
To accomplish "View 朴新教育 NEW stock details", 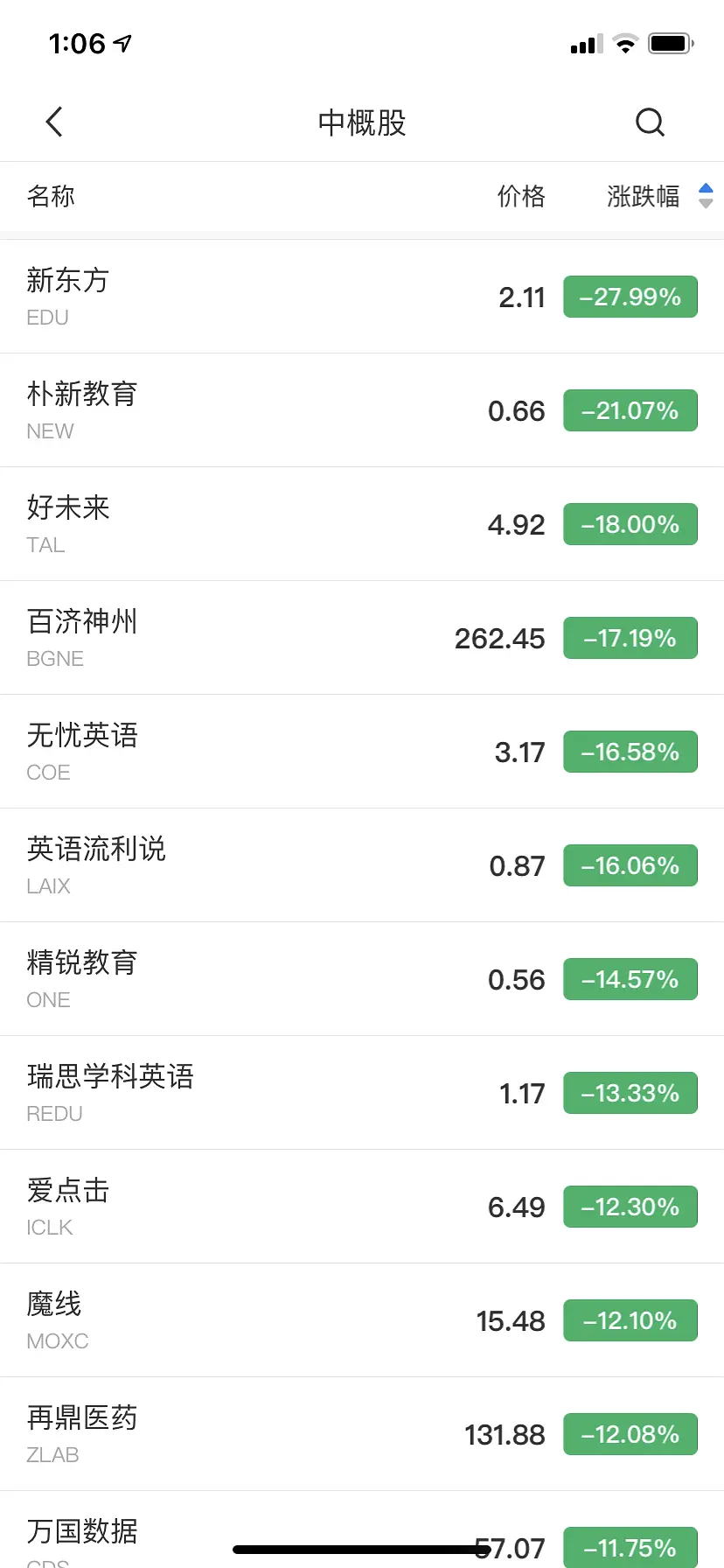I will coord(362,410).
